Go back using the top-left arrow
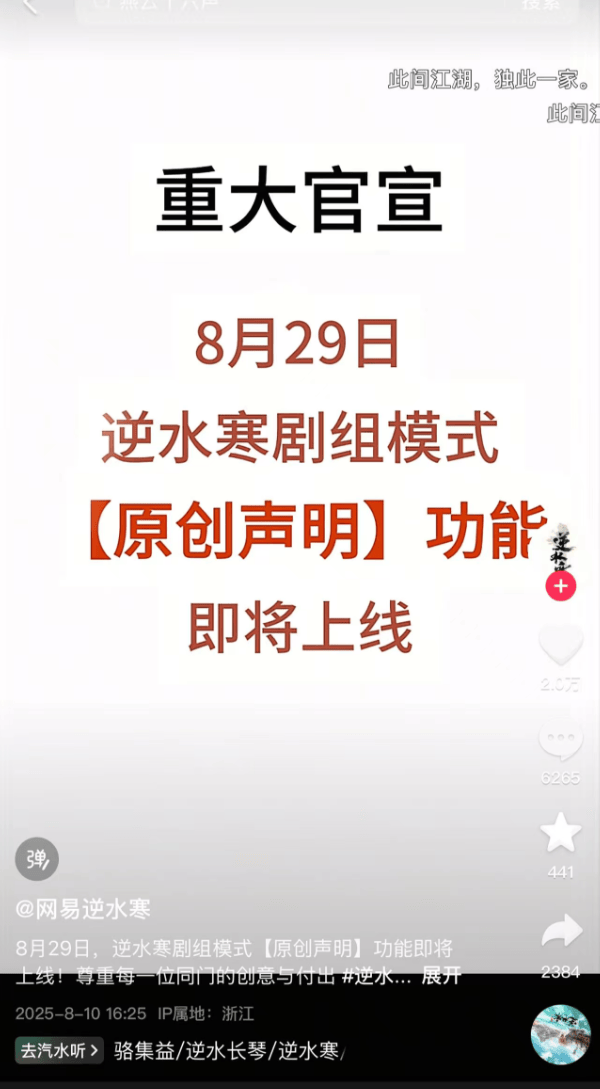This screenshot has width=600, height=1089. (30, 6)
